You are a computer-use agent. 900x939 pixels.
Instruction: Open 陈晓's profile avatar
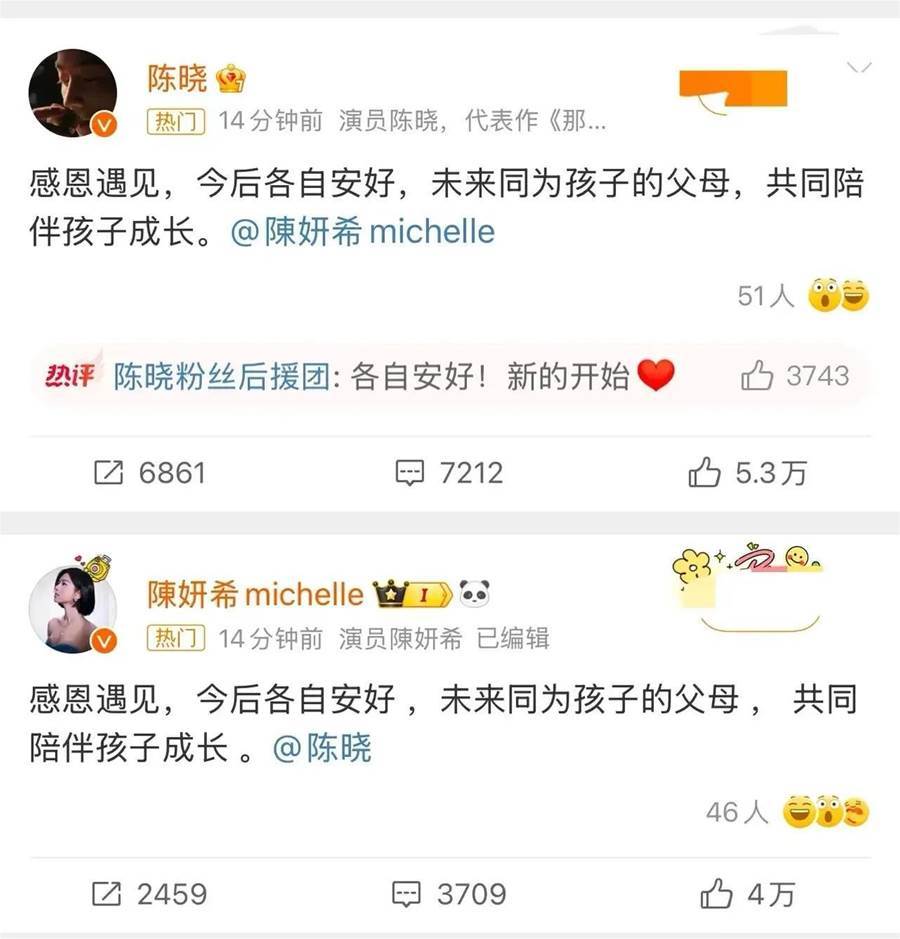[x=72, y=93]
